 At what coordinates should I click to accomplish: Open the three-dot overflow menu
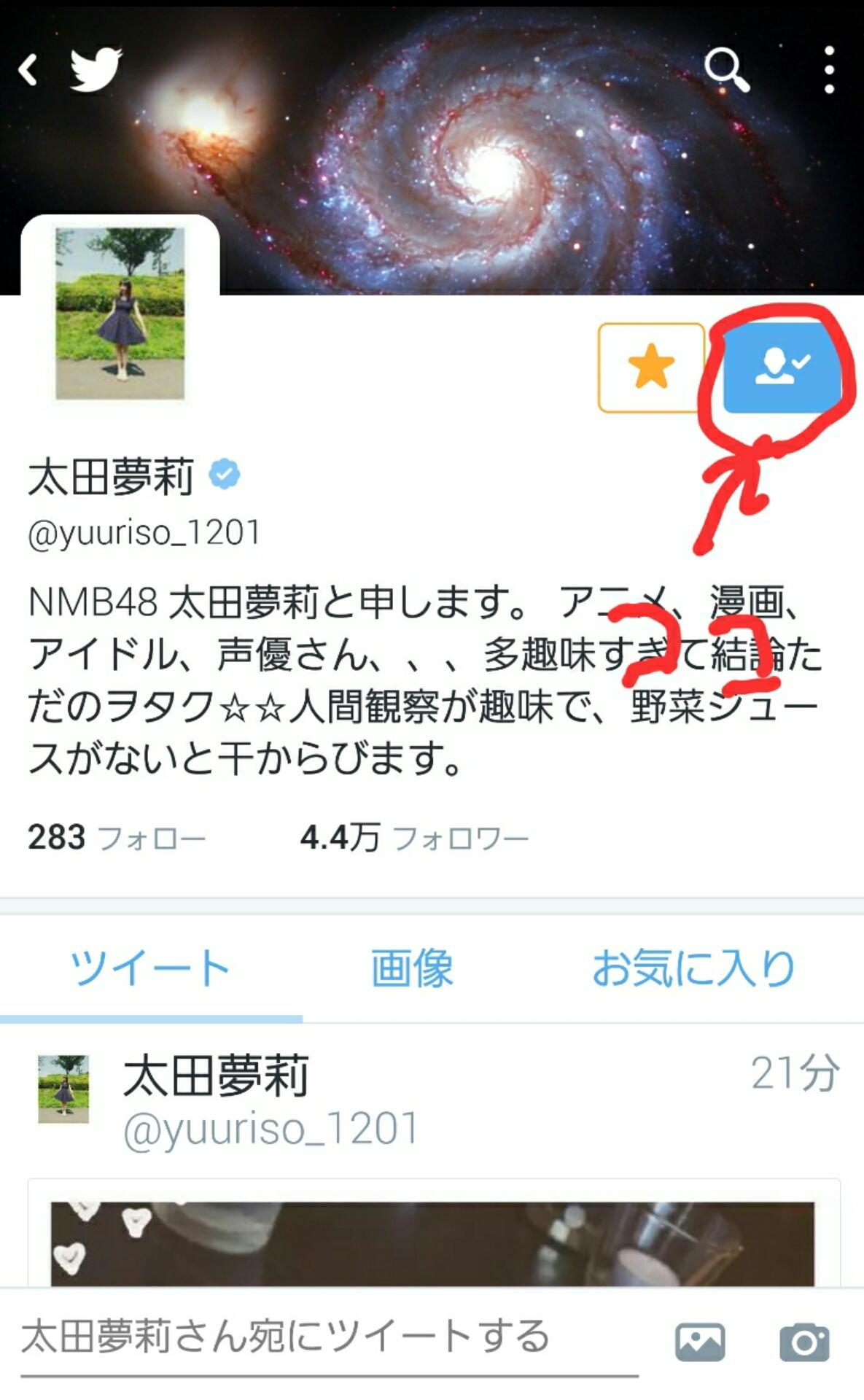click(x=829, y=70)
